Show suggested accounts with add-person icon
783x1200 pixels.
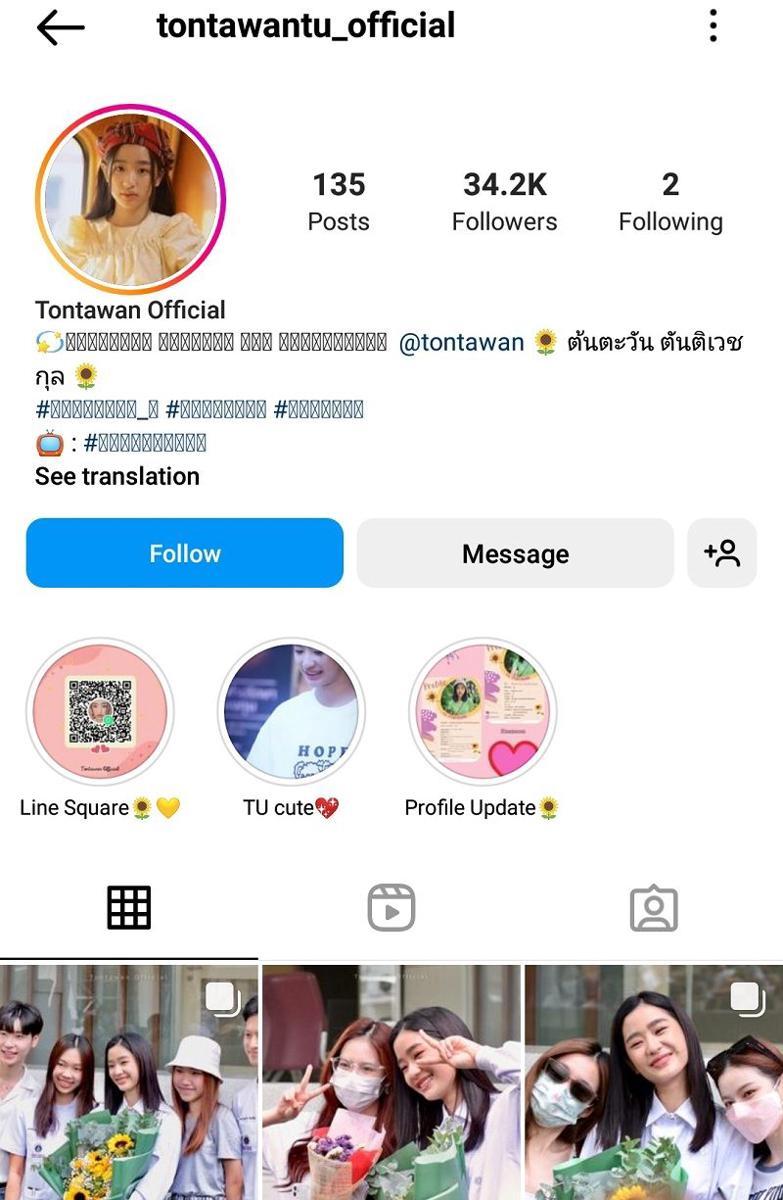(722, 553)
